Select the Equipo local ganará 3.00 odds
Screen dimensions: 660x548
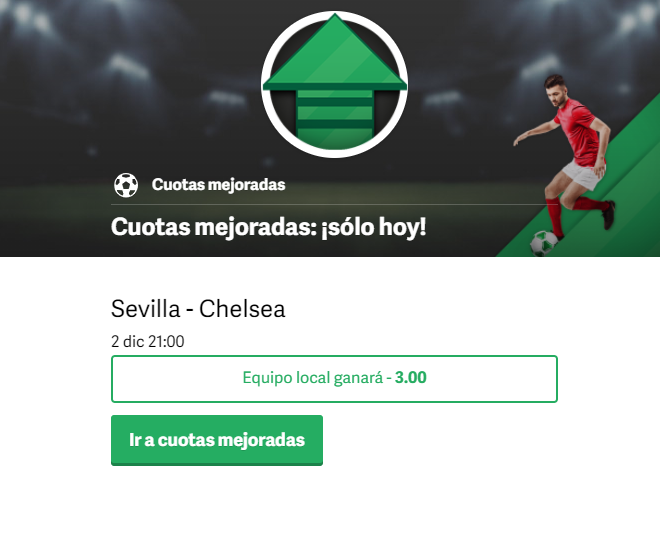(x=334, y=379)
